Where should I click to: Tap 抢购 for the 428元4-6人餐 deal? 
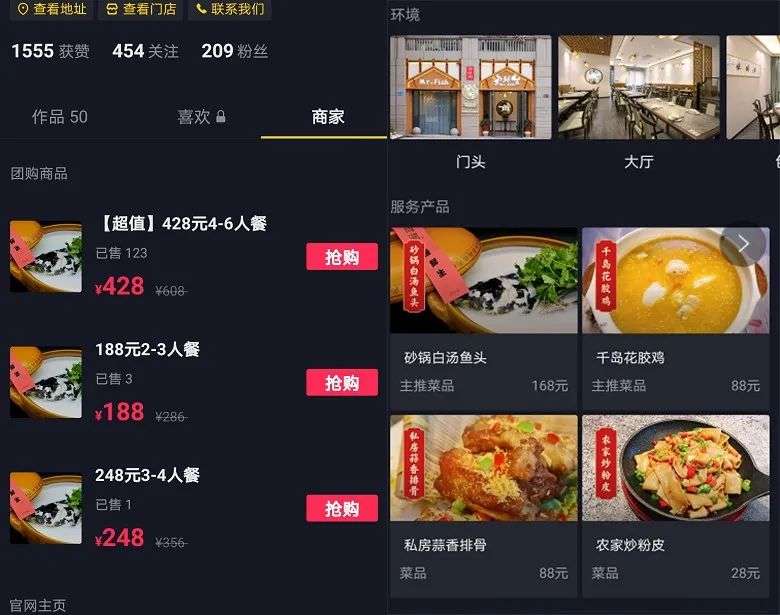tap(341, 257)
